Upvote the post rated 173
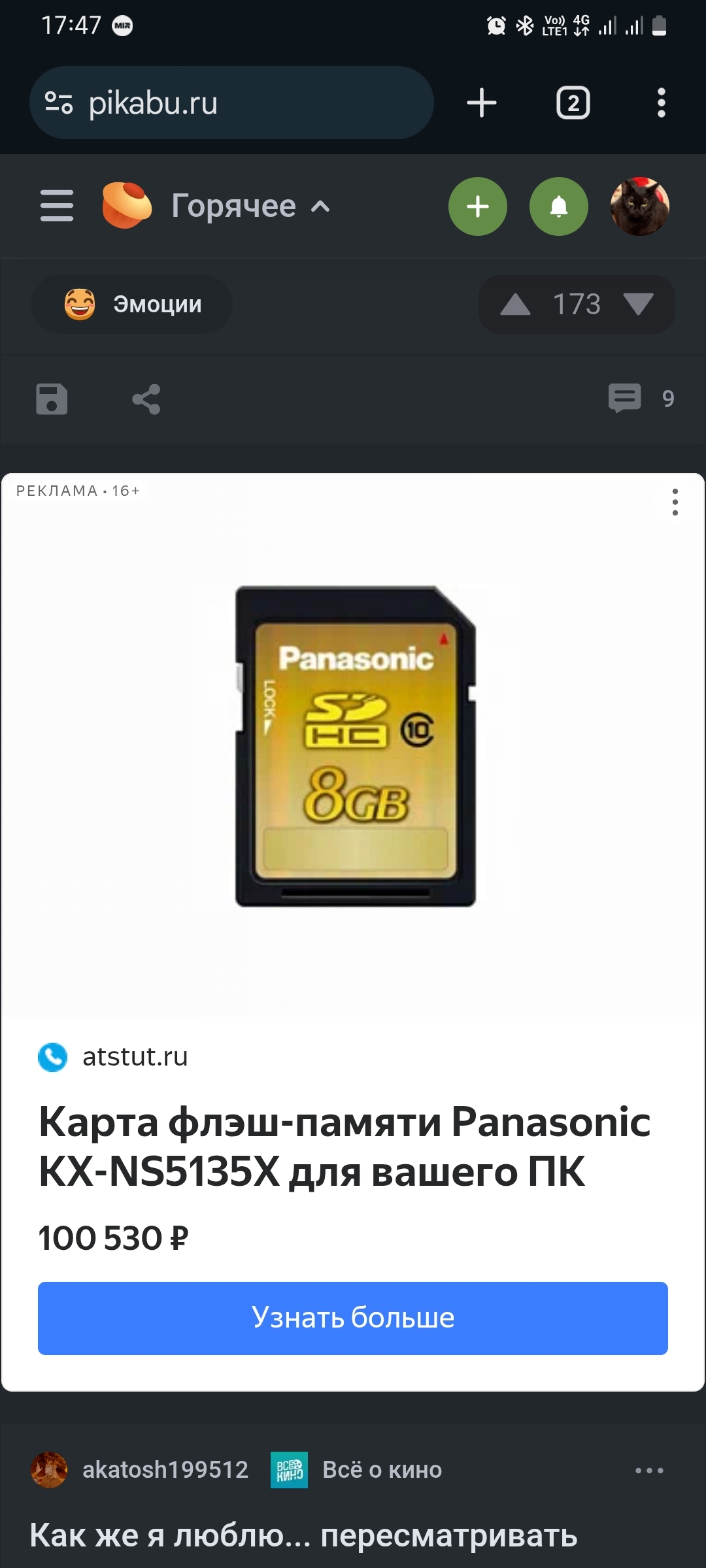 coord(515,304)
